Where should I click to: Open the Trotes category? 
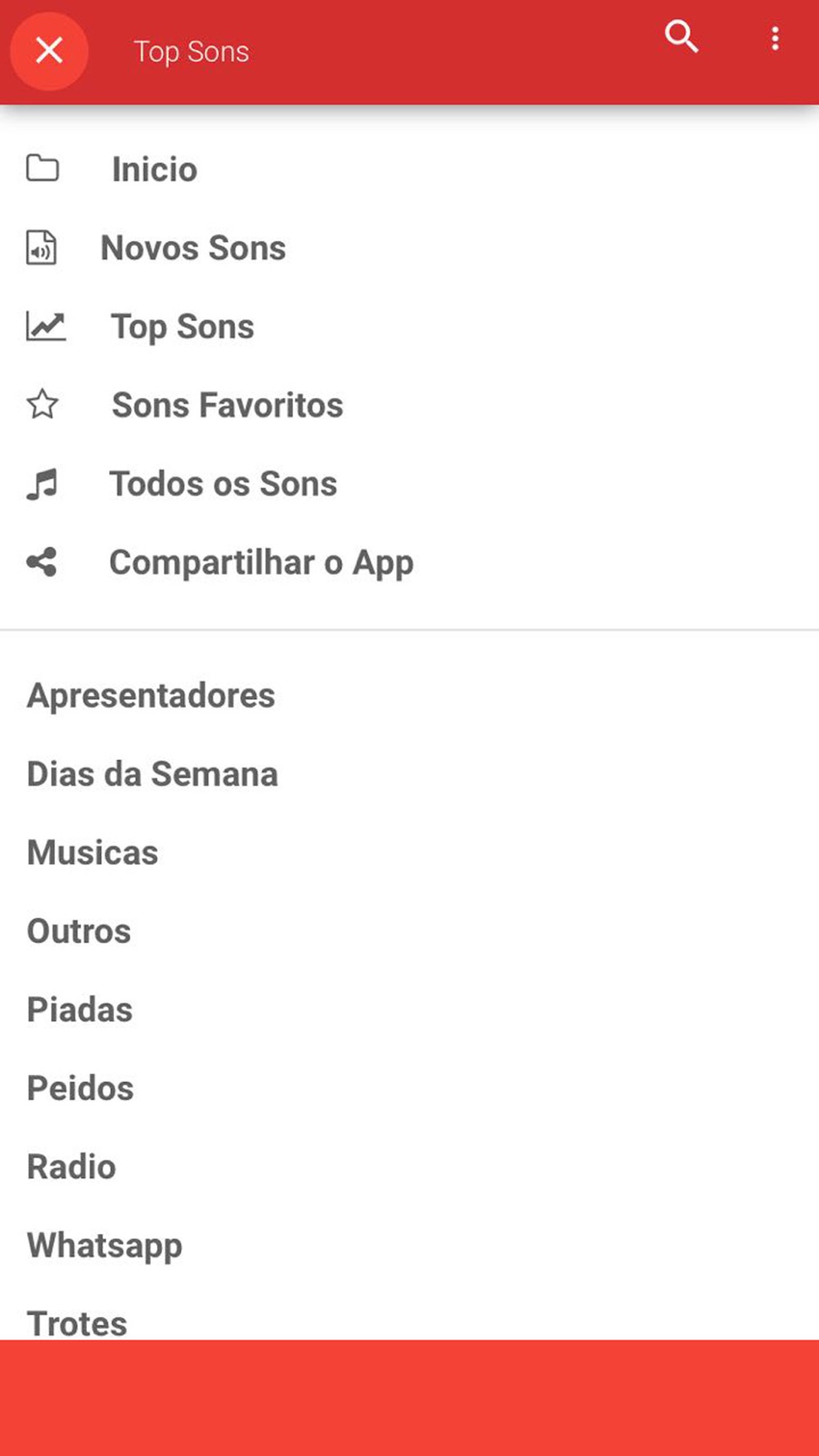409,1313
